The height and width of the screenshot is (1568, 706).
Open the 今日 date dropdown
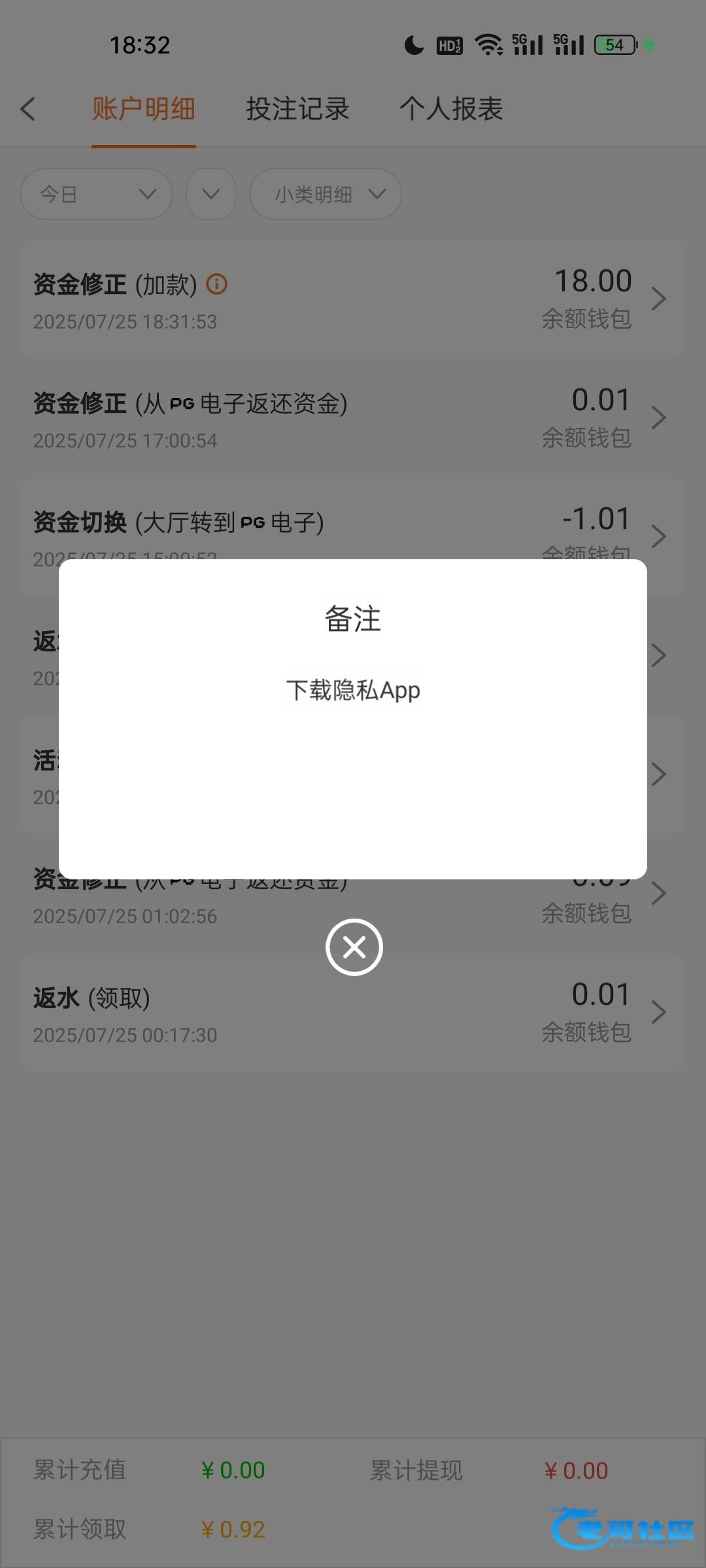[x=96, y=194]
